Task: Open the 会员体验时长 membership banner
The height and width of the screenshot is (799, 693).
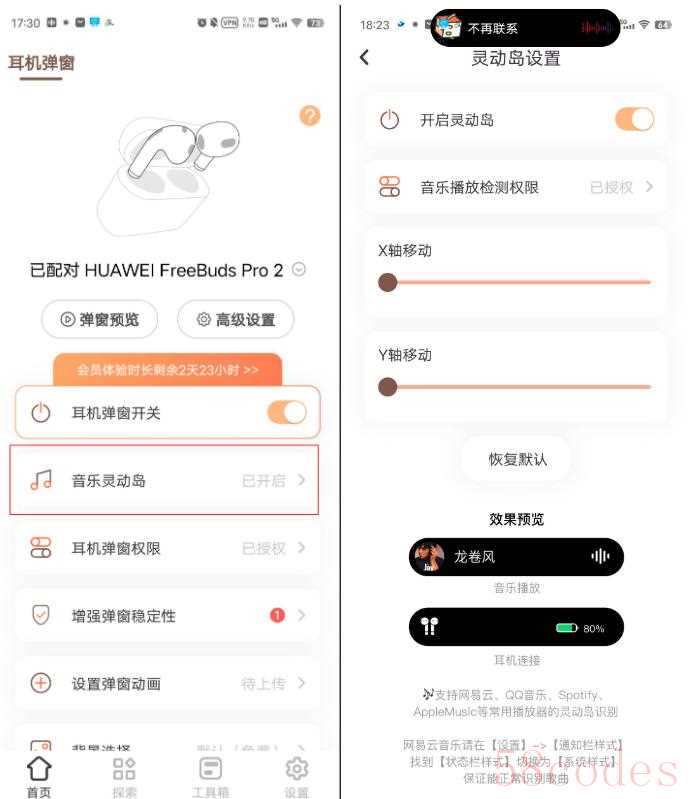Action: [167, 370]
